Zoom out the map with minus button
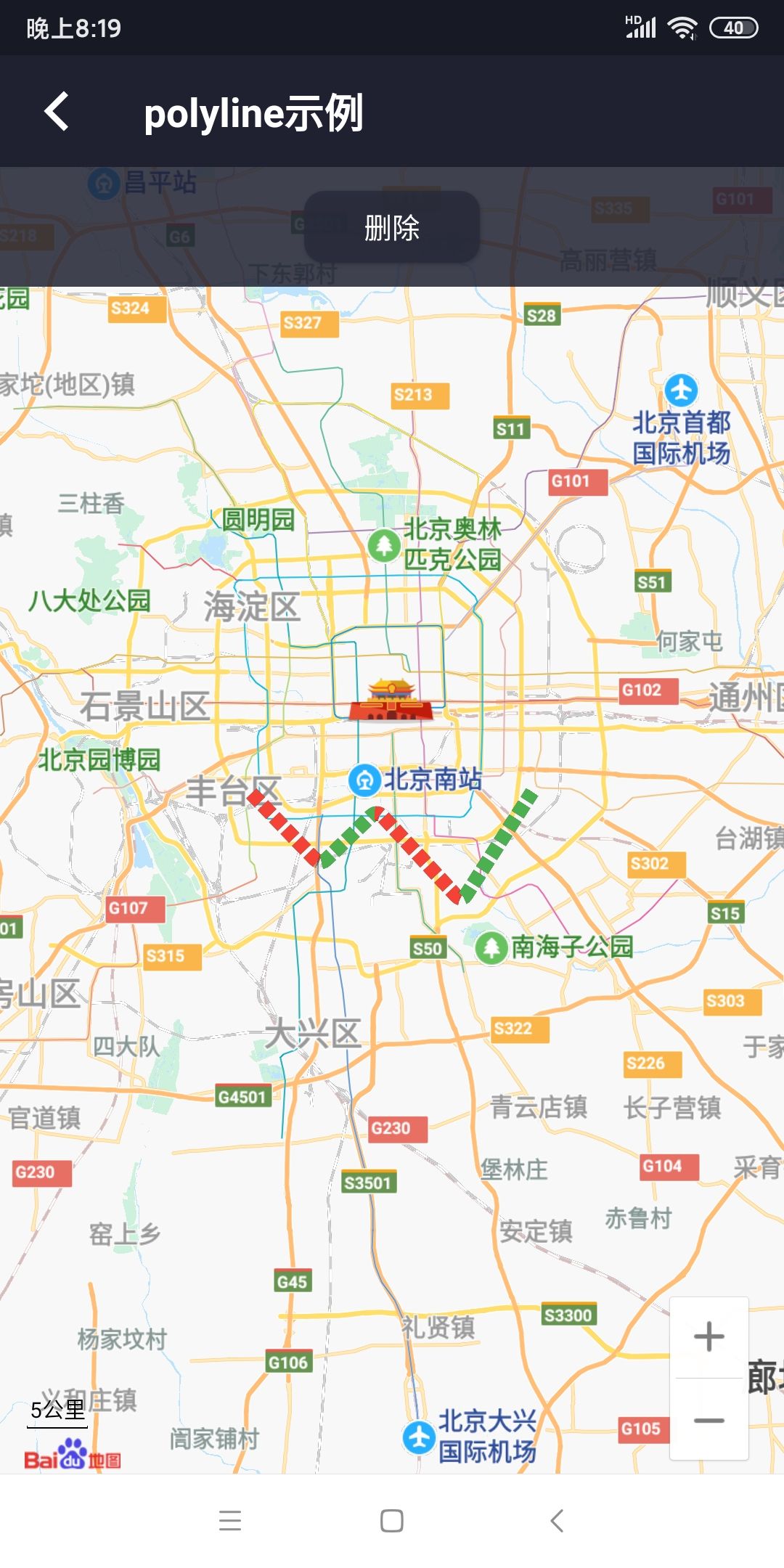Image resolution: width=784 pixels, height=1568 pixels. point(709,1420)
